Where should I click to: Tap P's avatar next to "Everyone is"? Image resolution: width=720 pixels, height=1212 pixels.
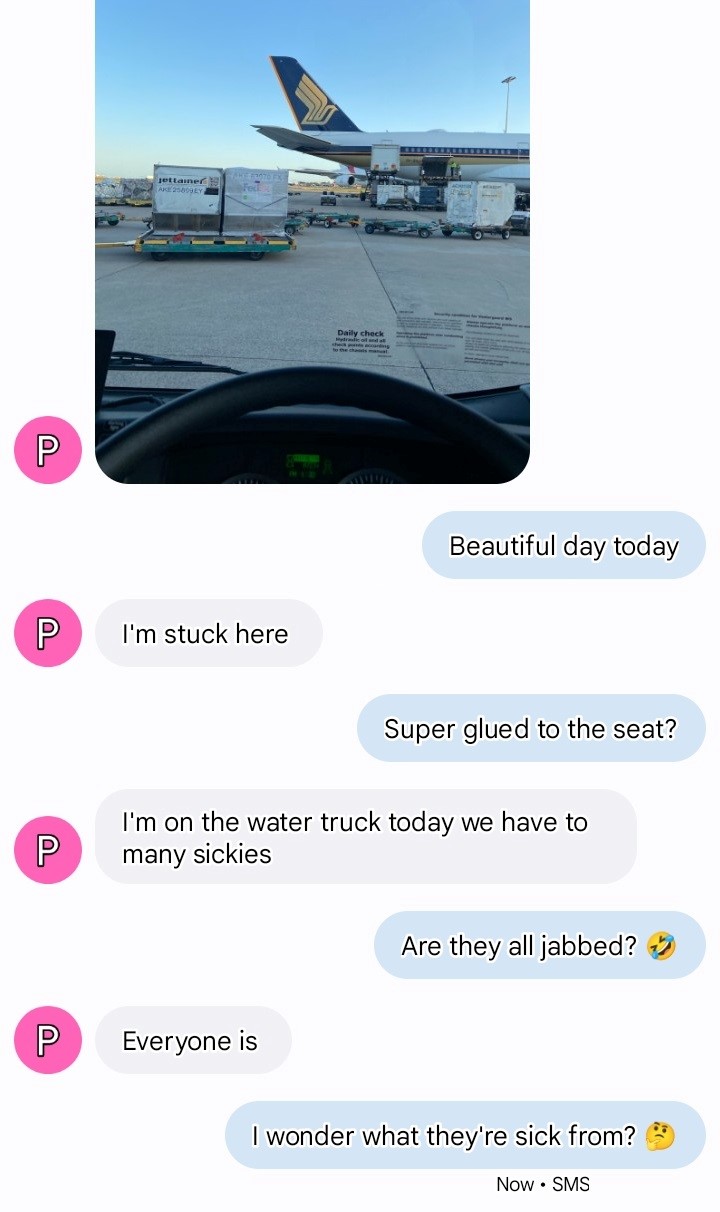pyautogui.click(x=47, y=1040)
